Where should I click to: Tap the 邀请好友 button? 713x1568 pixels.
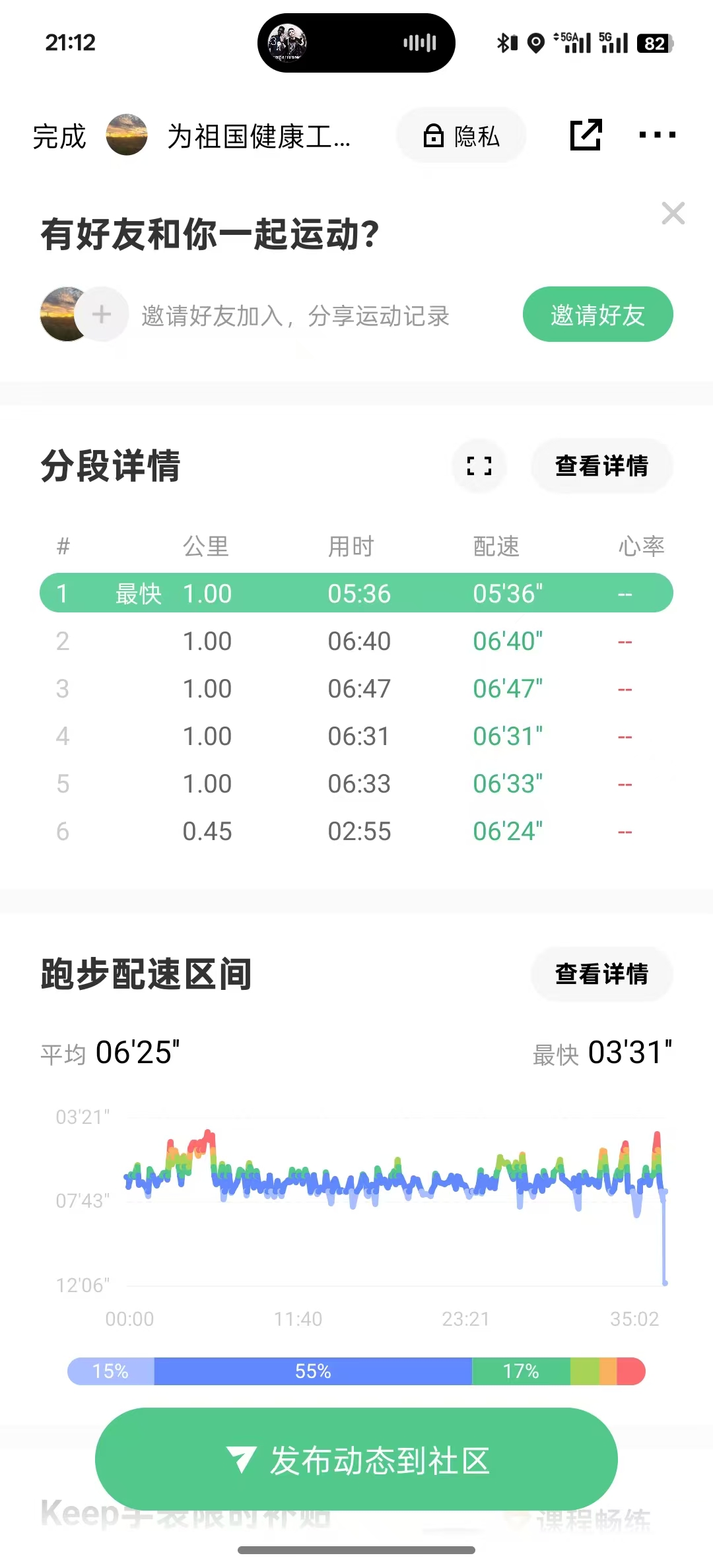coord(597,315)
